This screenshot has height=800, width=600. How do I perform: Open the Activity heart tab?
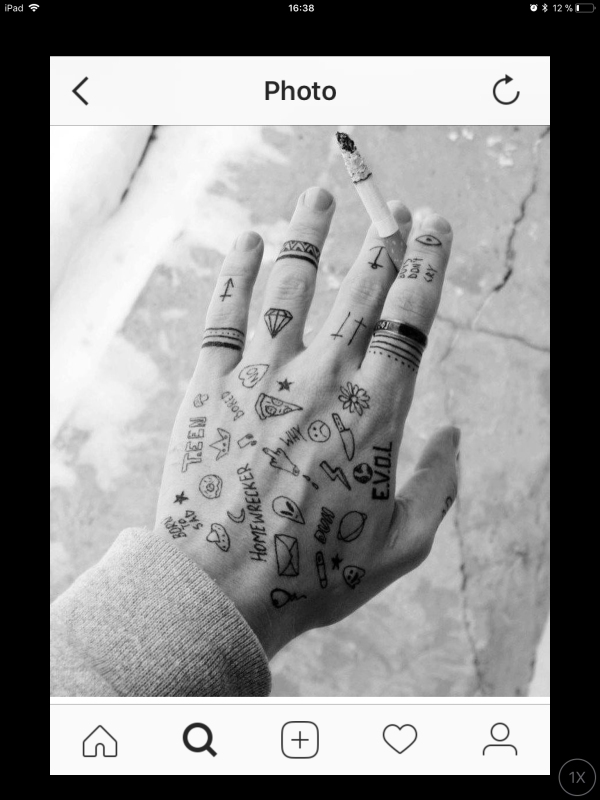tap(400, 740)
